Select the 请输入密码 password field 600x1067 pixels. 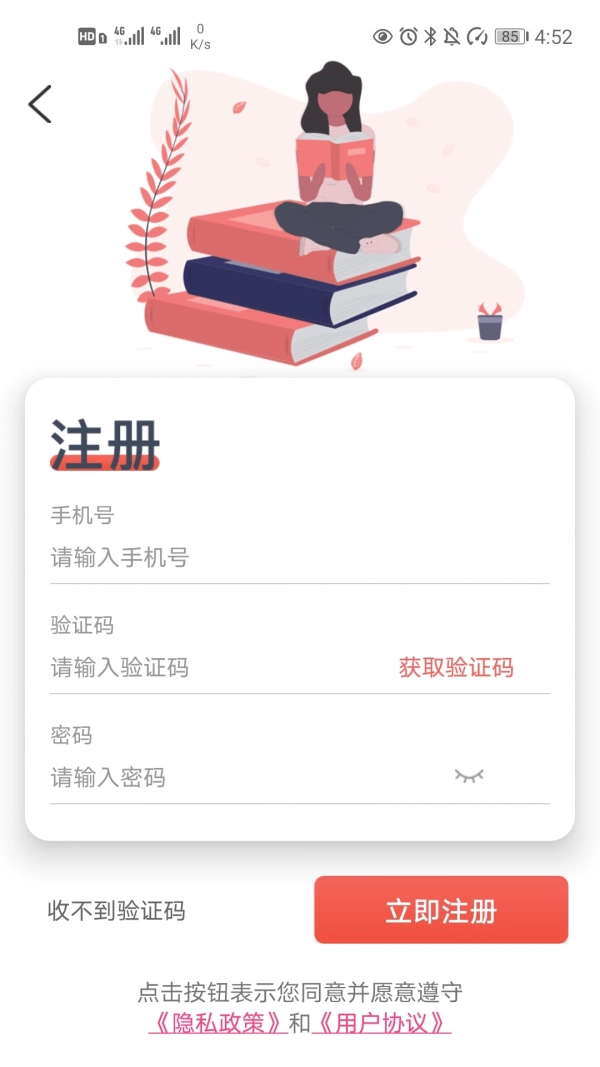point(230,778)
